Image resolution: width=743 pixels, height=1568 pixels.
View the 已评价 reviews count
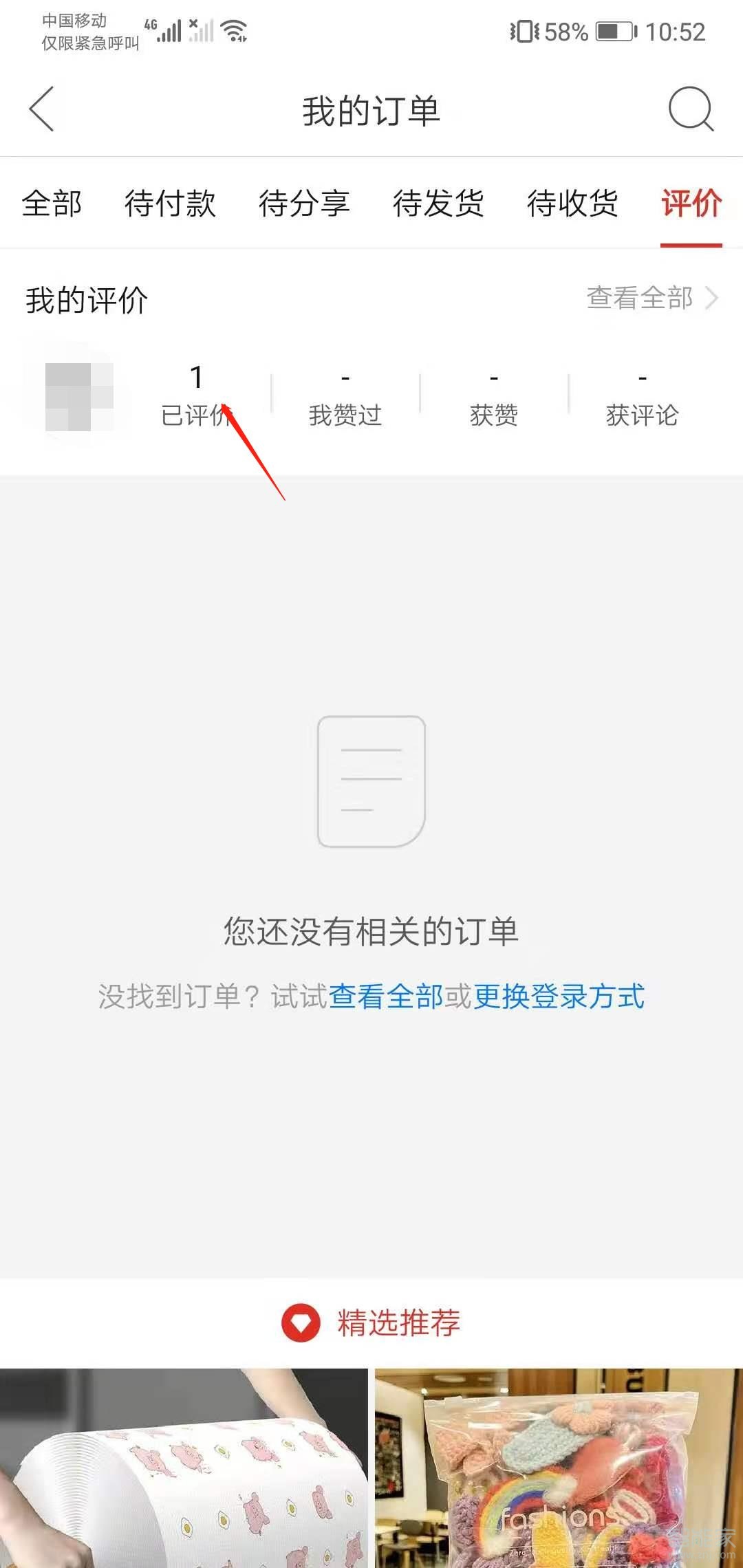click(196, 396)
